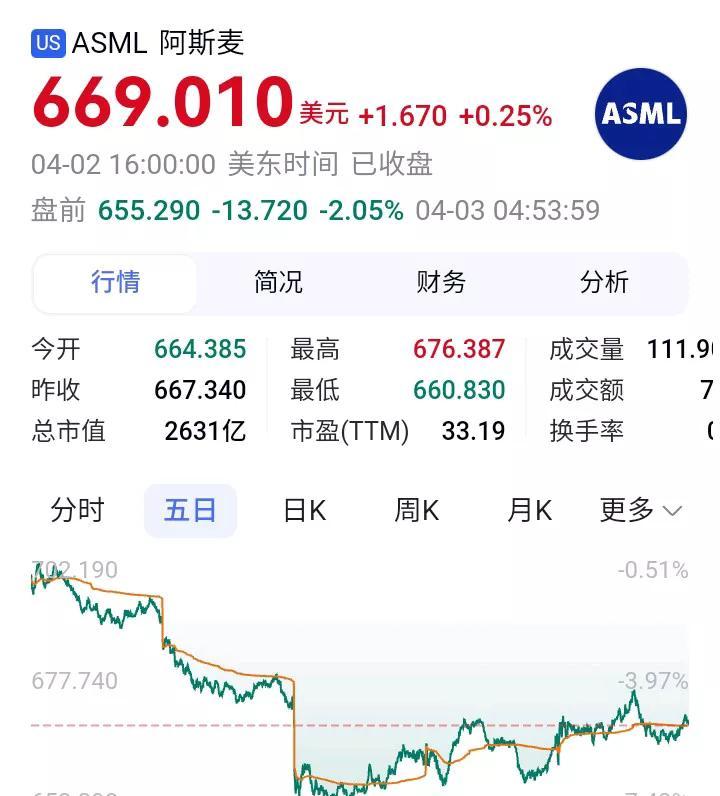Switch to the 财务 tab
The image size is (720, 796).
(x=439, y=283)
